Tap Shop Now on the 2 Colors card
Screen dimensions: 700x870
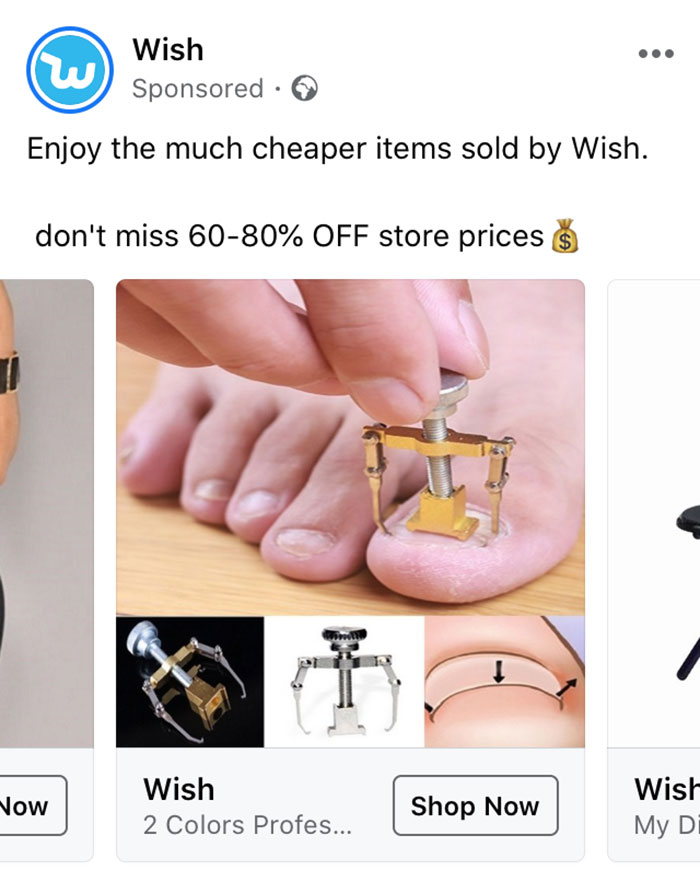[474, 806]
